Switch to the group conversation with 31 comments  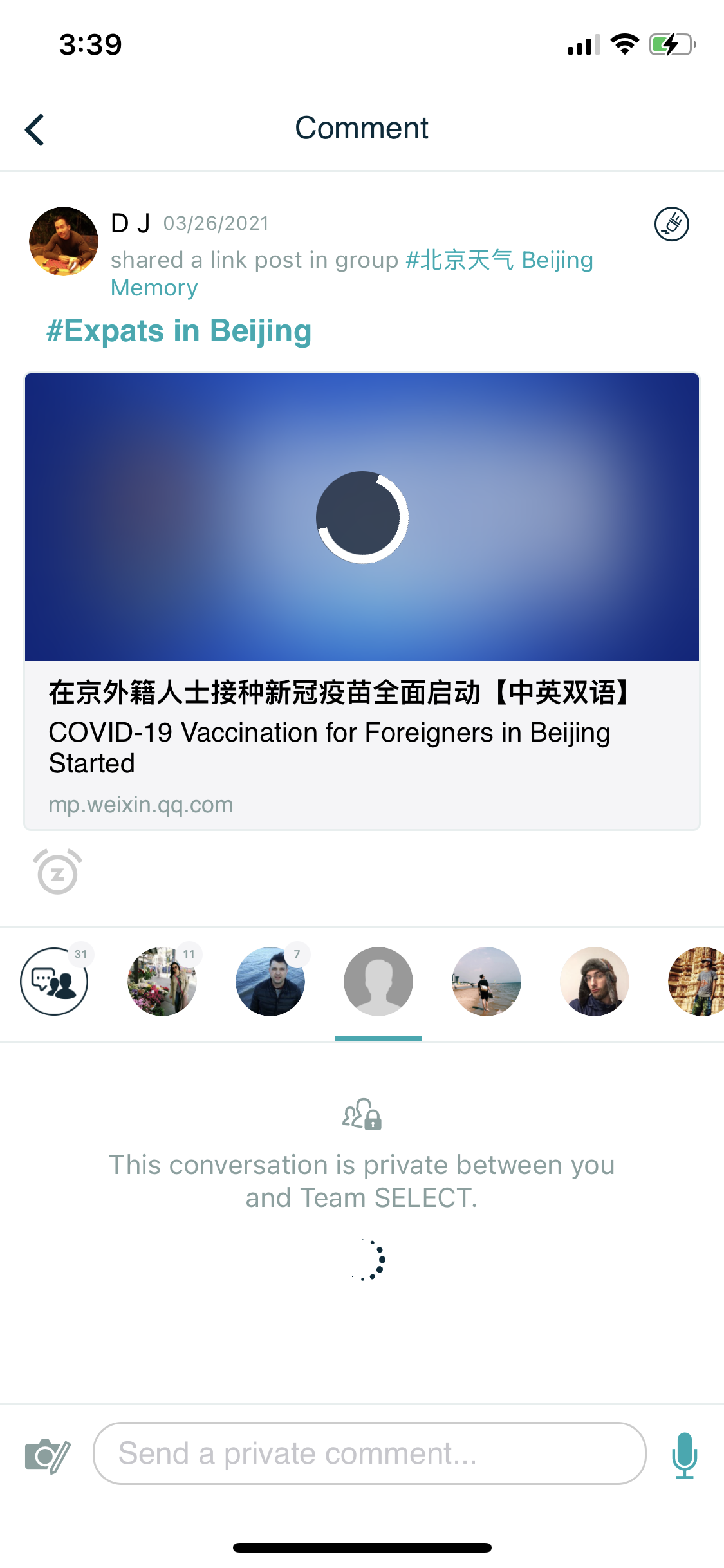[x=55, y=981]
